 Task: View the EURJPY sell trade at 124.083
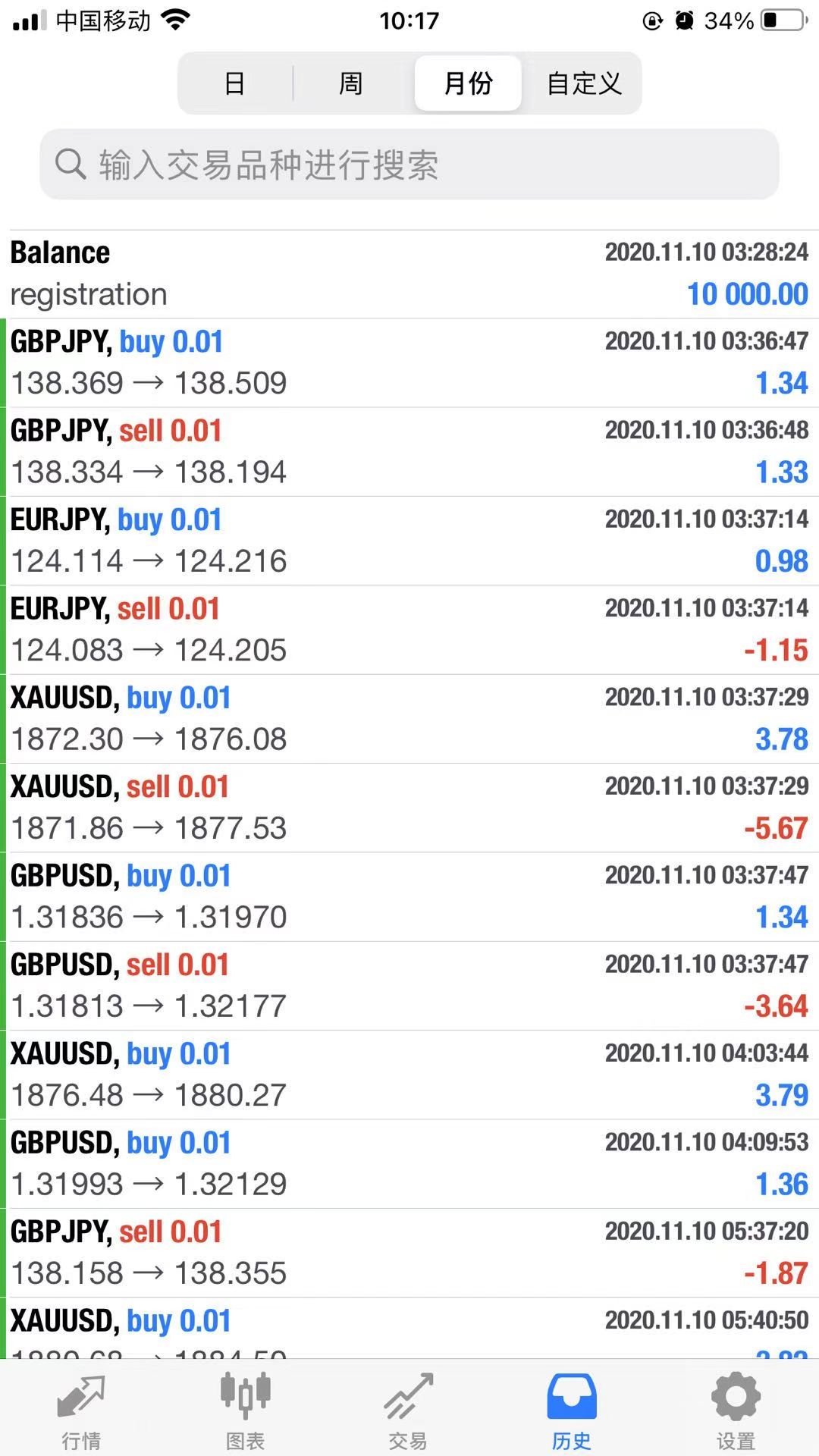409,629
